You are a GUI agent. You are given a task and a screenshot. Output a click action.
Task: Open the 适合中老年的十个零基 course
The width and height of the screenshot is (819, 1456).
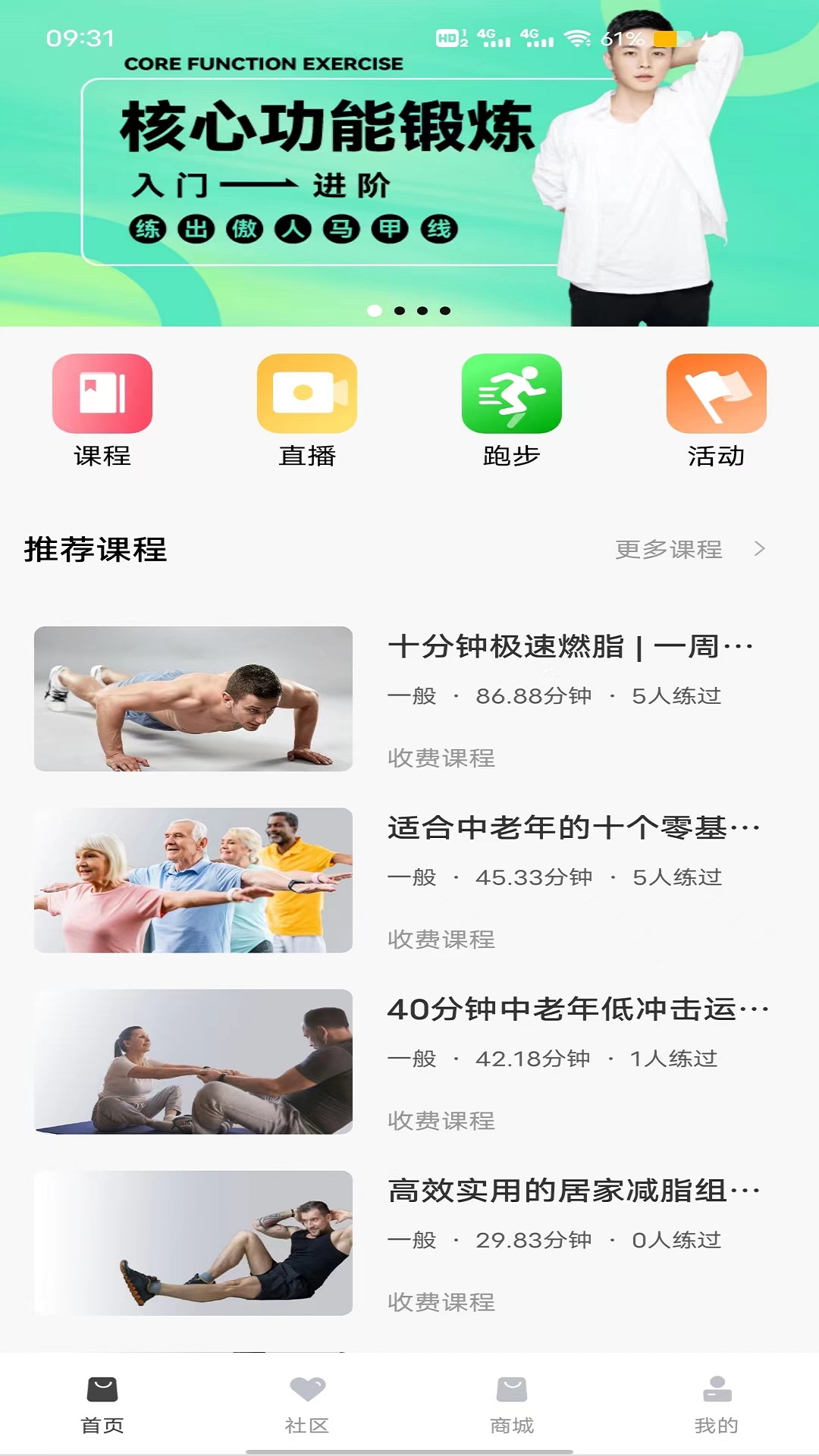click(409, 880)
